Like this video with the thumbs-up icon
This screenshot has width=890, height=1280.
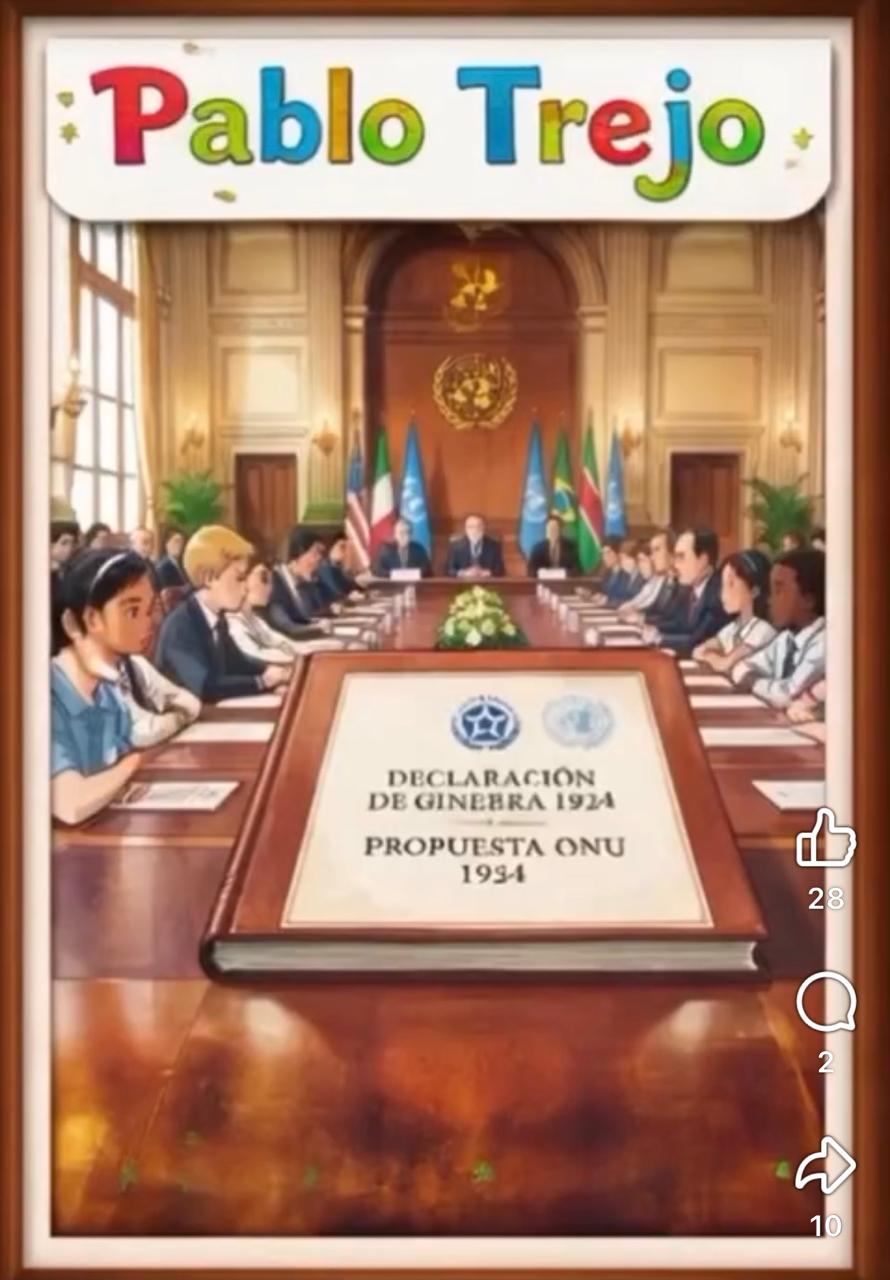(x=825, y=840)
